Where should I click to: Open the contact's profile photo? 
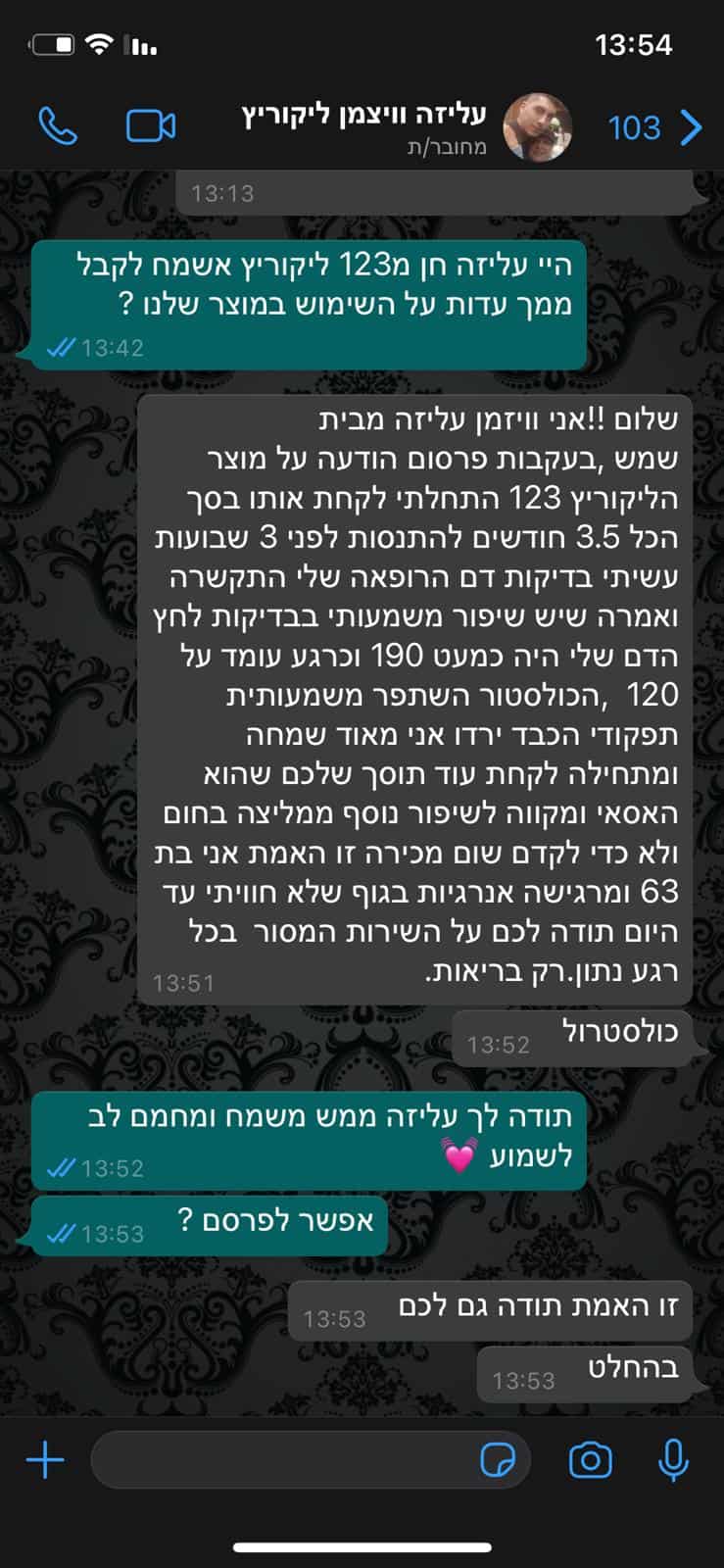click(537, 126)
